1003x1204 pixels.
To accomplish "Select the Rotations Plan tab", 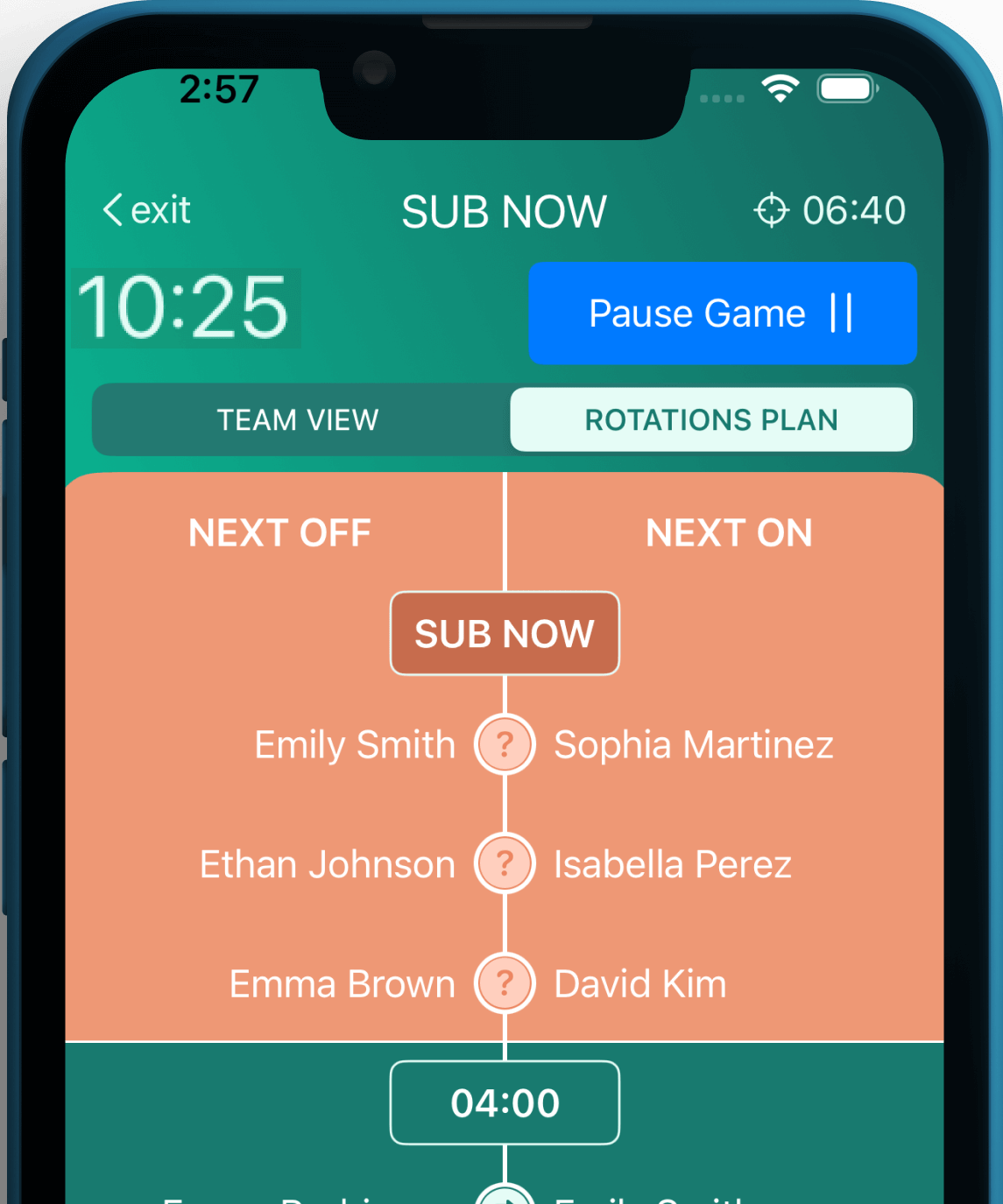I will [710, 420].
